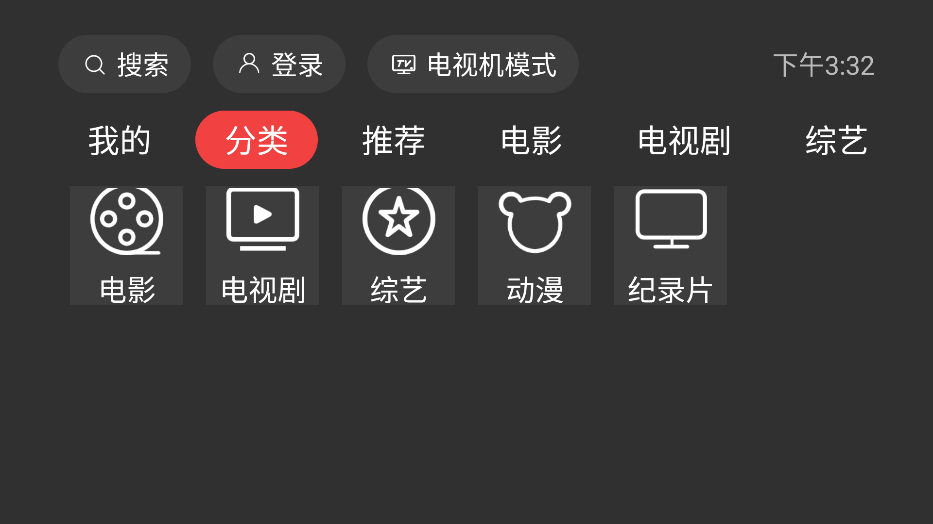The height and width of the screenshot is (524, 933).
Task: Switch to the 电视剧 top tab
Action: (x=684, y=141)
